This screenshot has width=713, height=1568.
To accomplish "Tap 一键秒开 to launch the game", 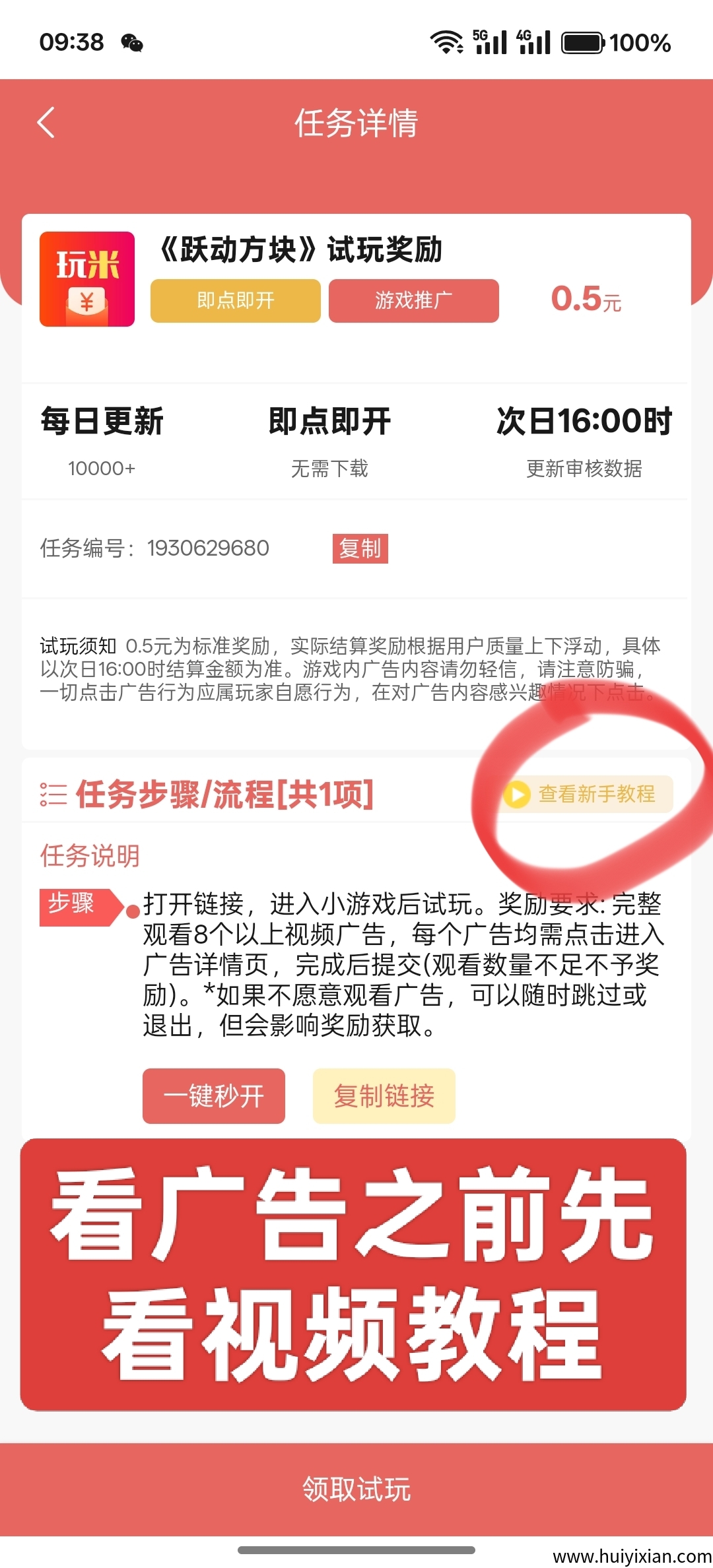I will pyautogui.click(x=213, y=1096).
